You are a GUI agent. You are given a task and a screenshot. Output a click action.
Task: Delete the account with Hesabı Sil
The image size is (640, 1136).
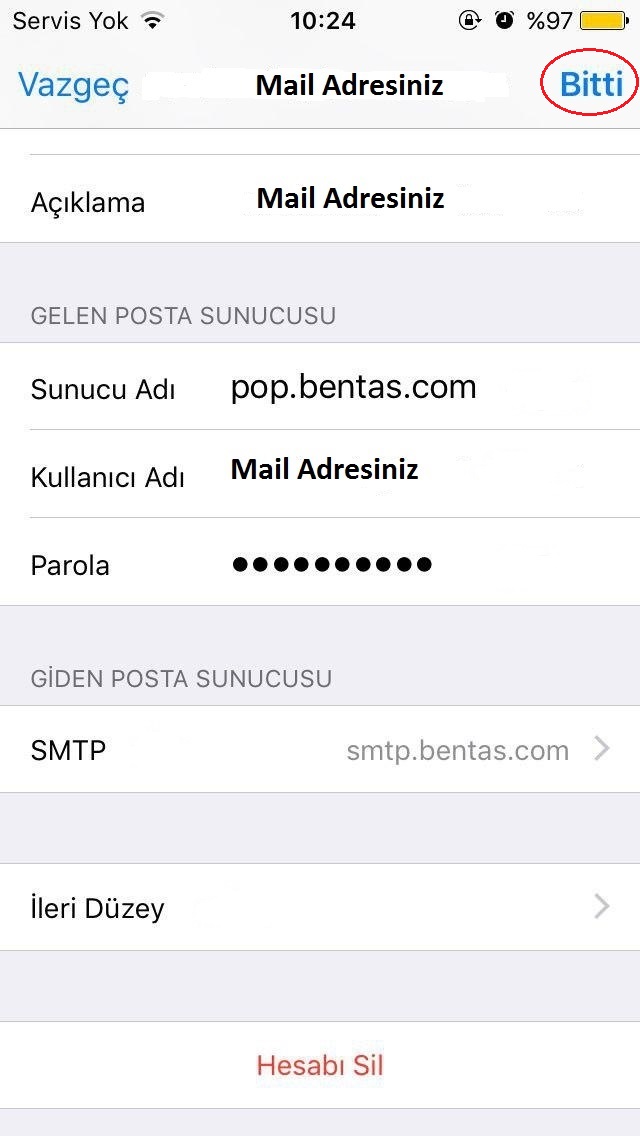pyautogui.click(x=320, y=1065)
